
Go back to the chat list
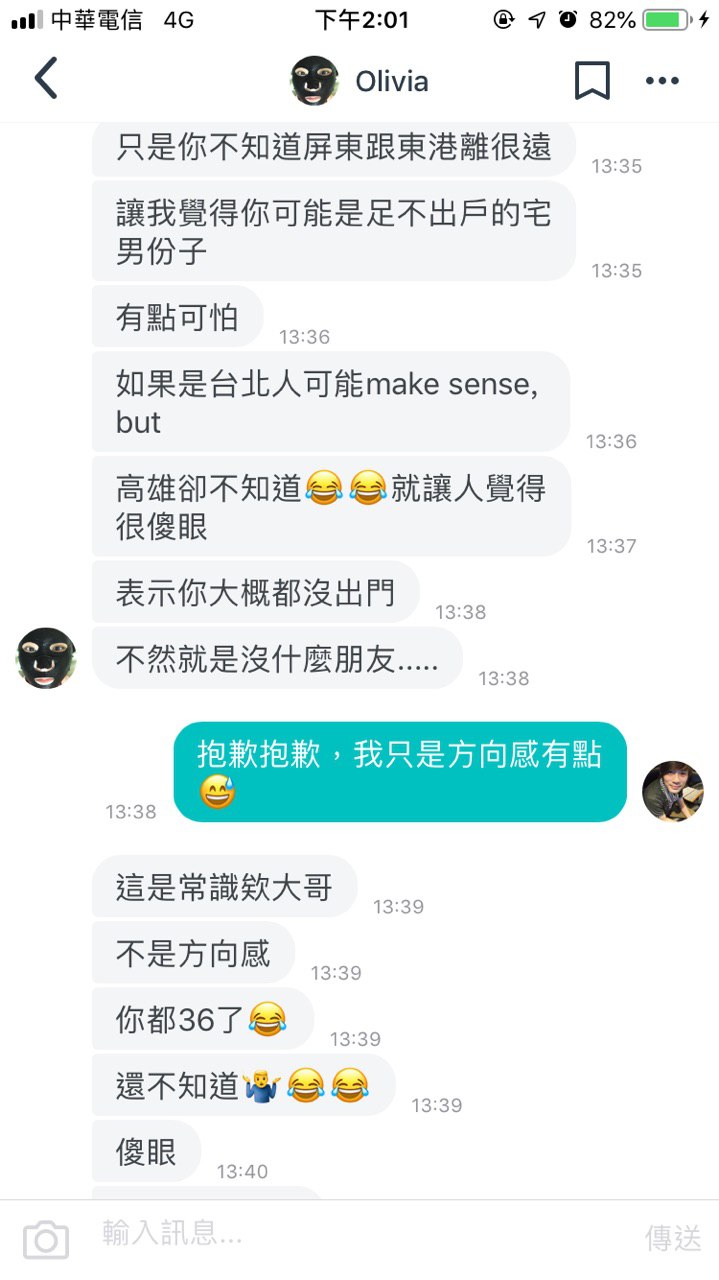pos(46,79)
